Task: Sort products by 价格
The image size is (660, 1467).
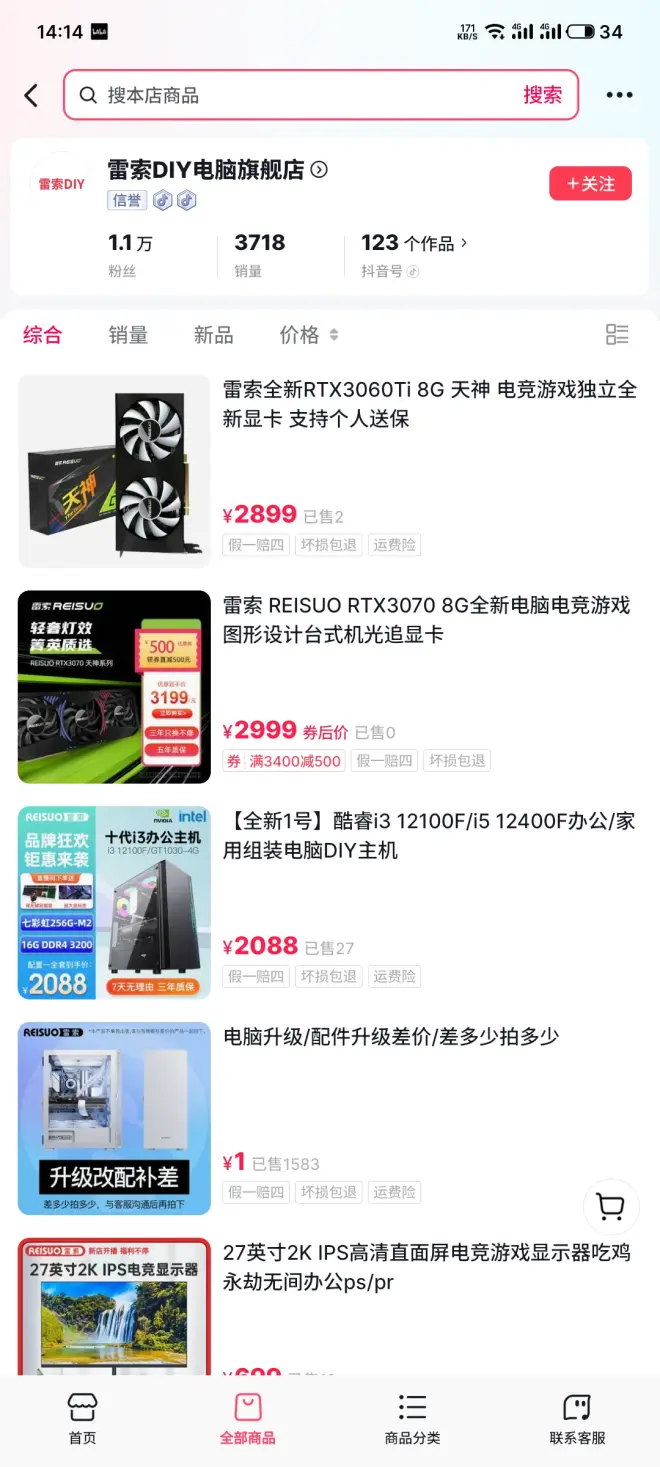Action: pyautogui.click(x=308, y=335)
